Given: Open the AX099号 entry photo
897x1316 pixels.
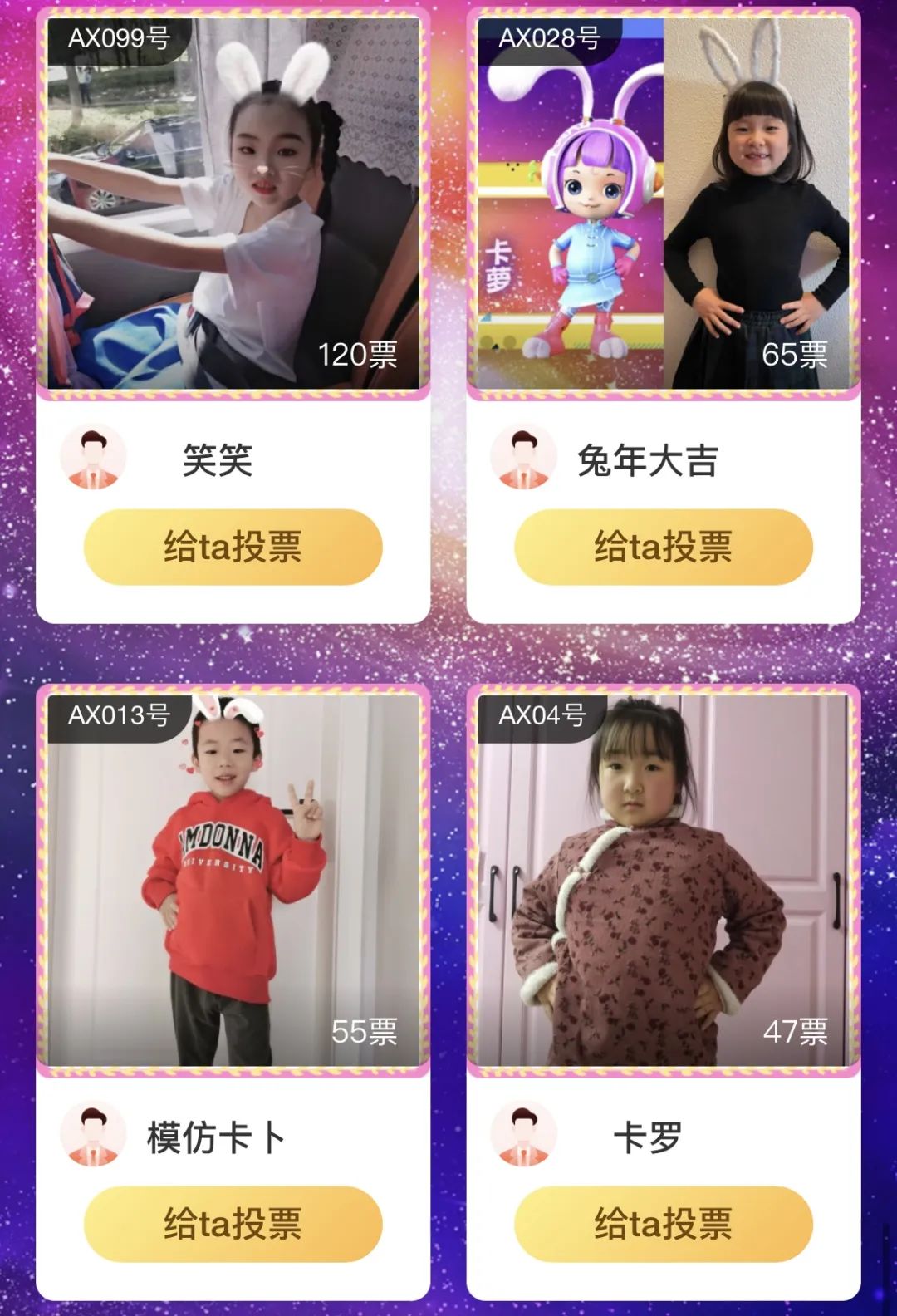Looking at the screenshot, I should [233, 204].
